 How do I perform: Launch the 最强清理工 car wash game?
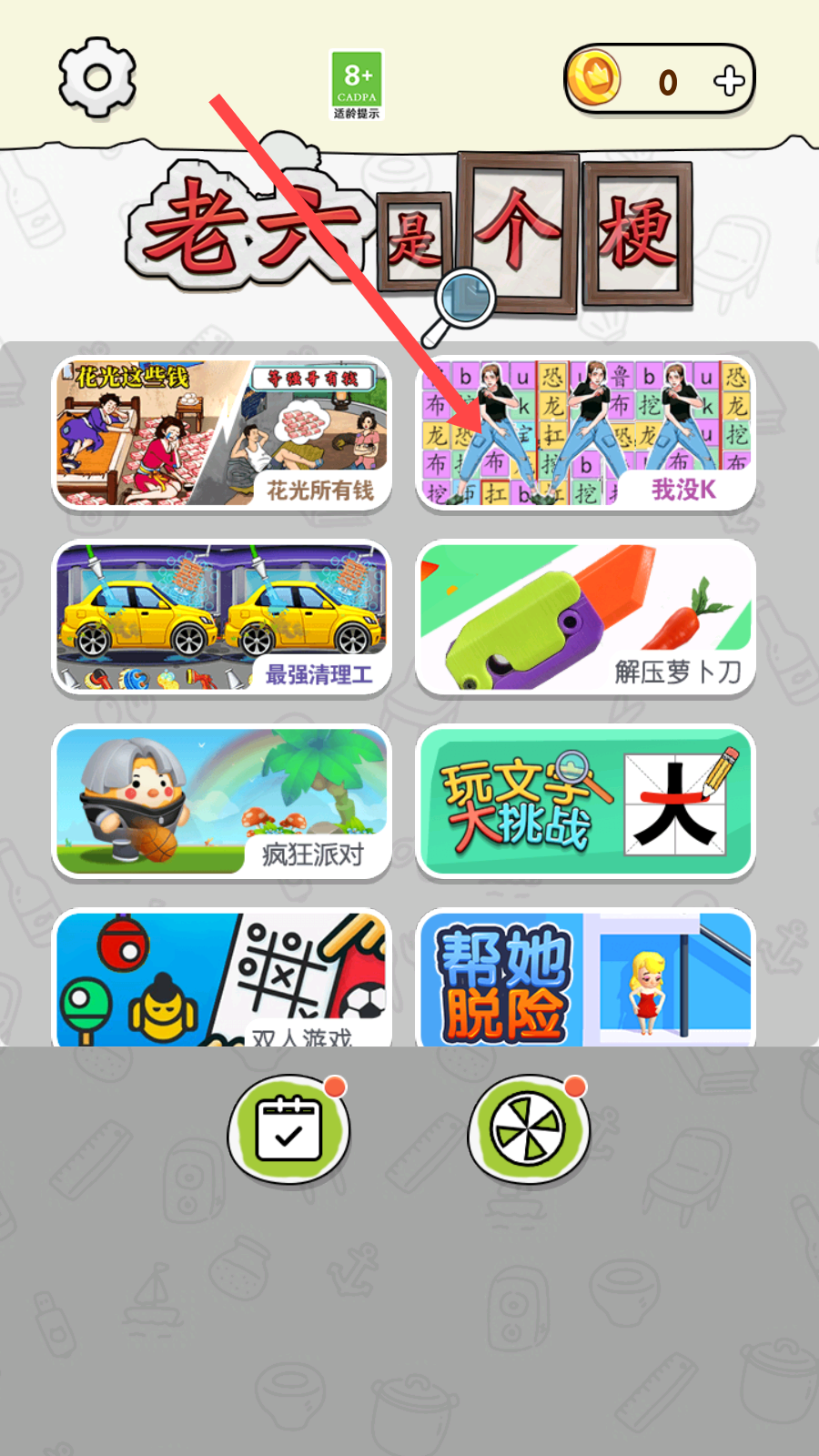click(x=222, y=618)
